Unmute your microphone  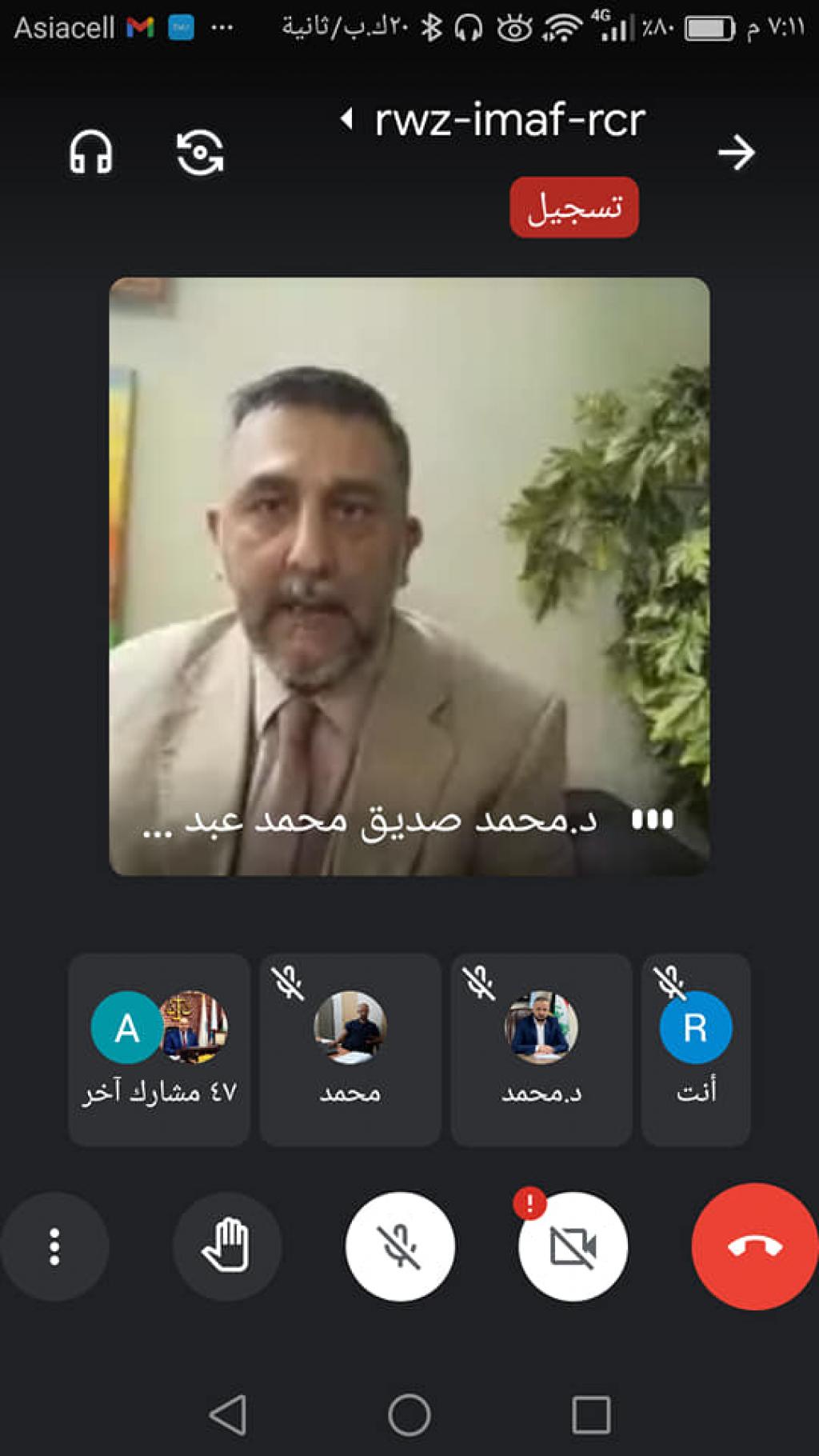point(400,1246)
